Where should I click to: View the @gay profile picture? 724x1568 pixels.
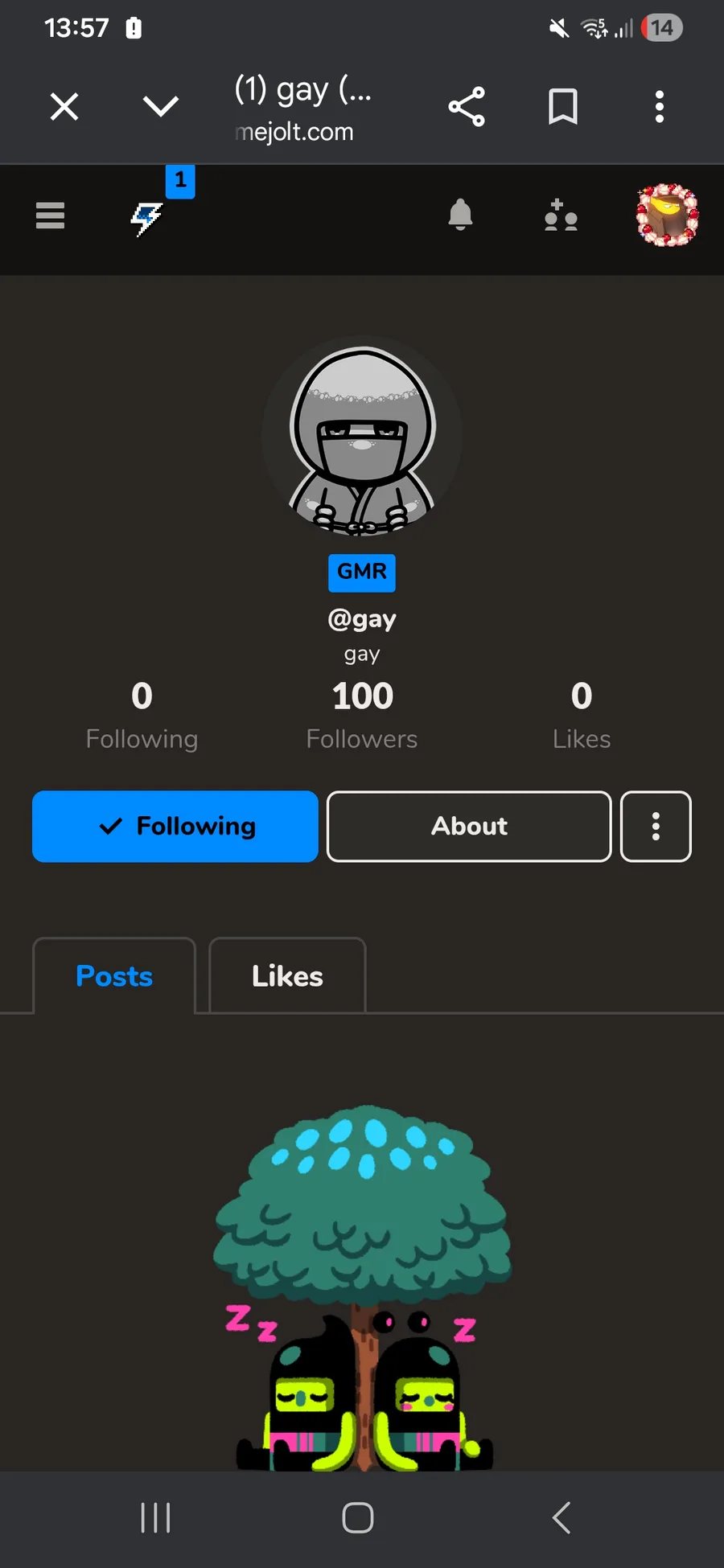362,438
